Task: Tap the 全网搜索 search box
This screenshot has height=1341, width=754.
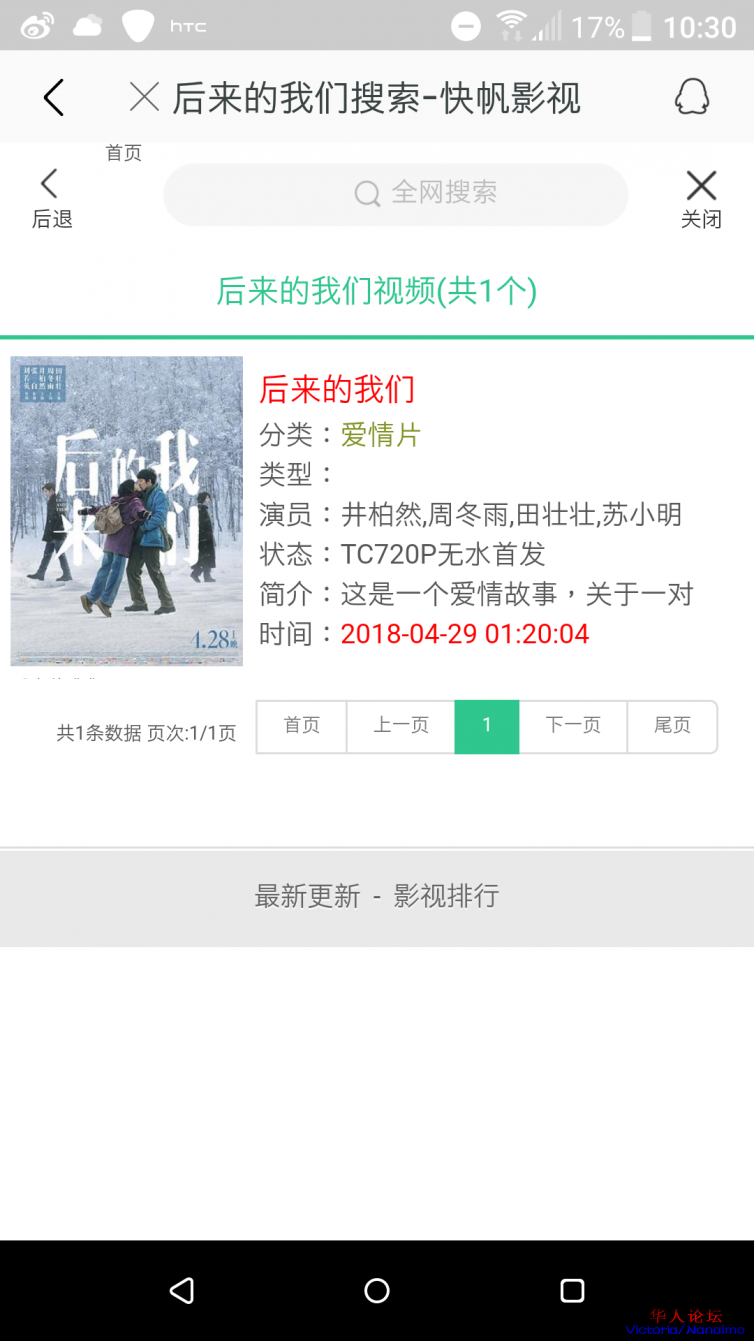Action: [x=396, y=193]
